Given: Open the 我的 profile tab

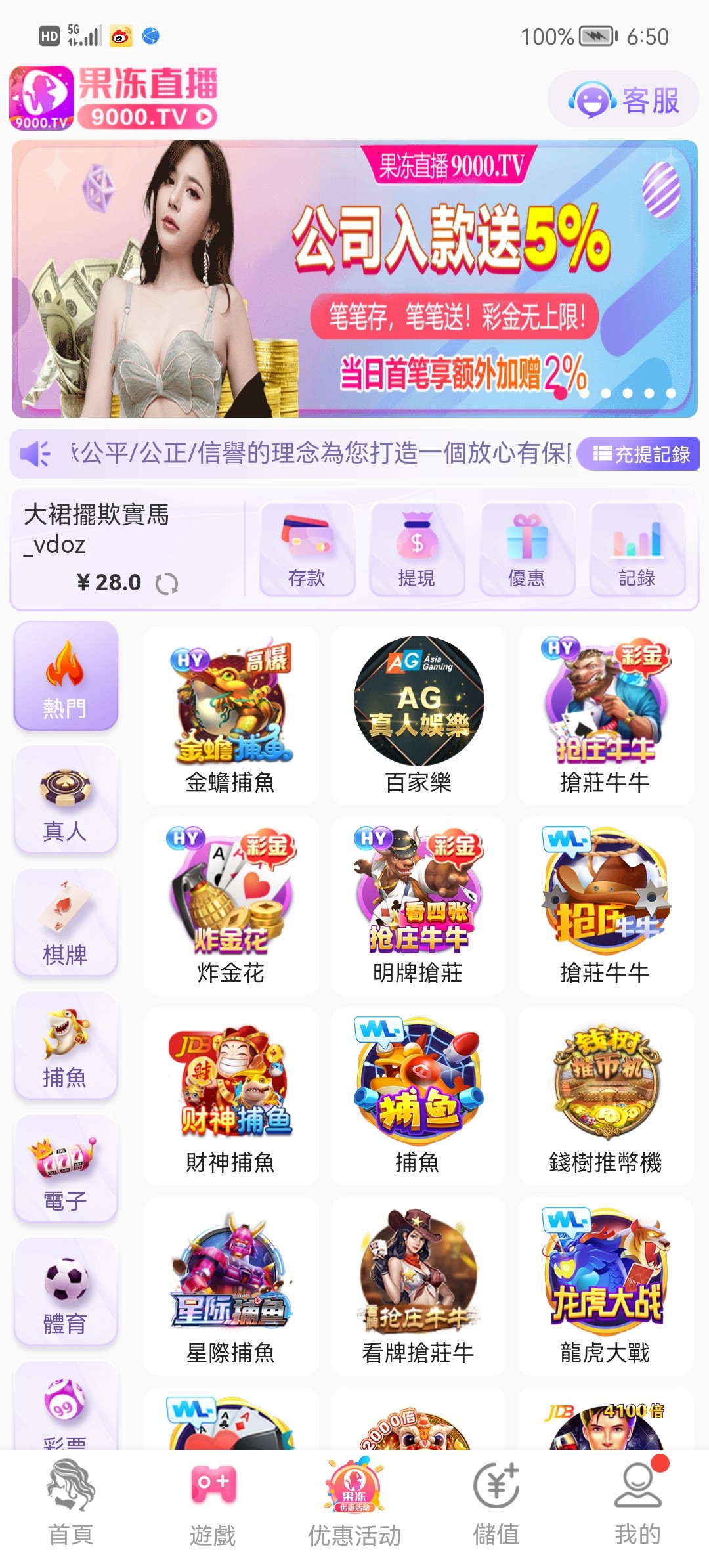Looking at the screenshot, I should tap(637, 1504).
